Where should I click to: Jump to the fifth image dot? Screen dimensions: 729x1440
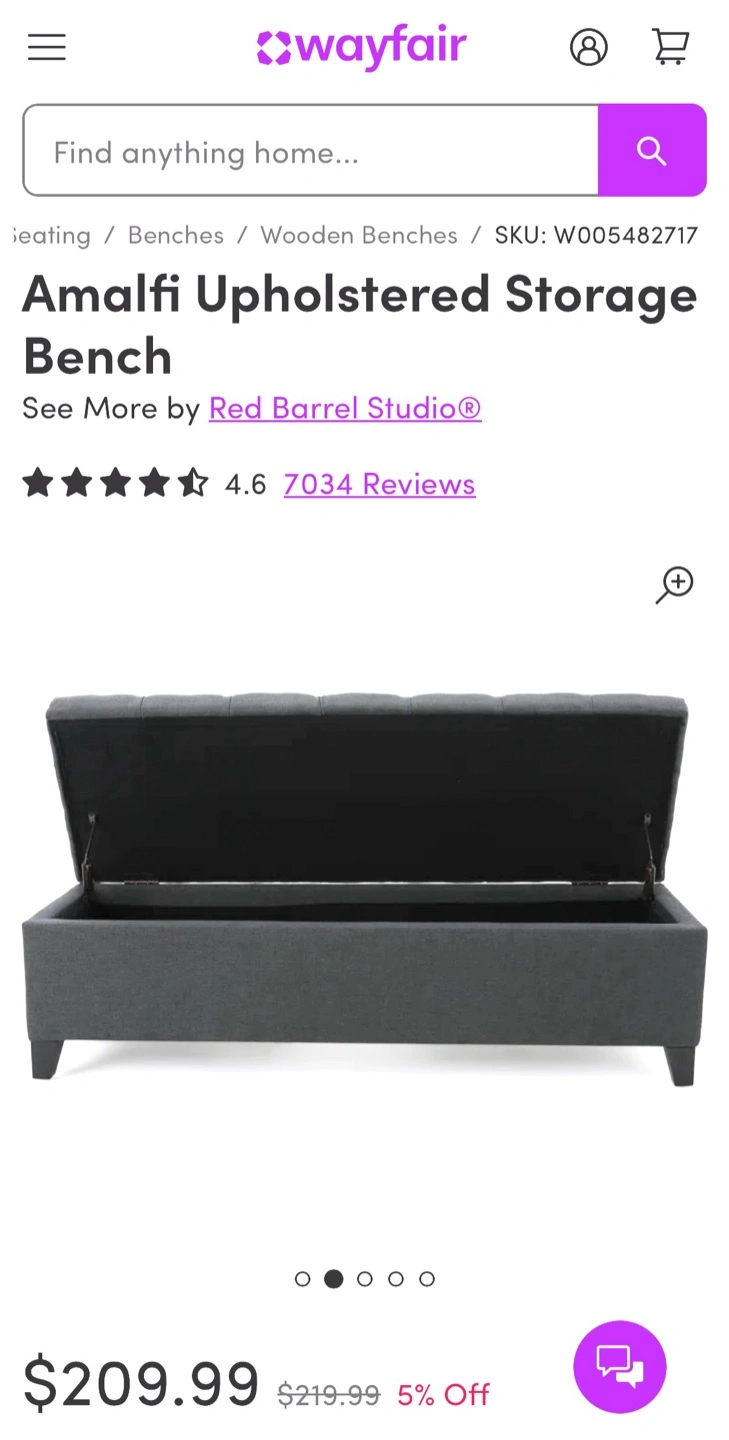427,1279
